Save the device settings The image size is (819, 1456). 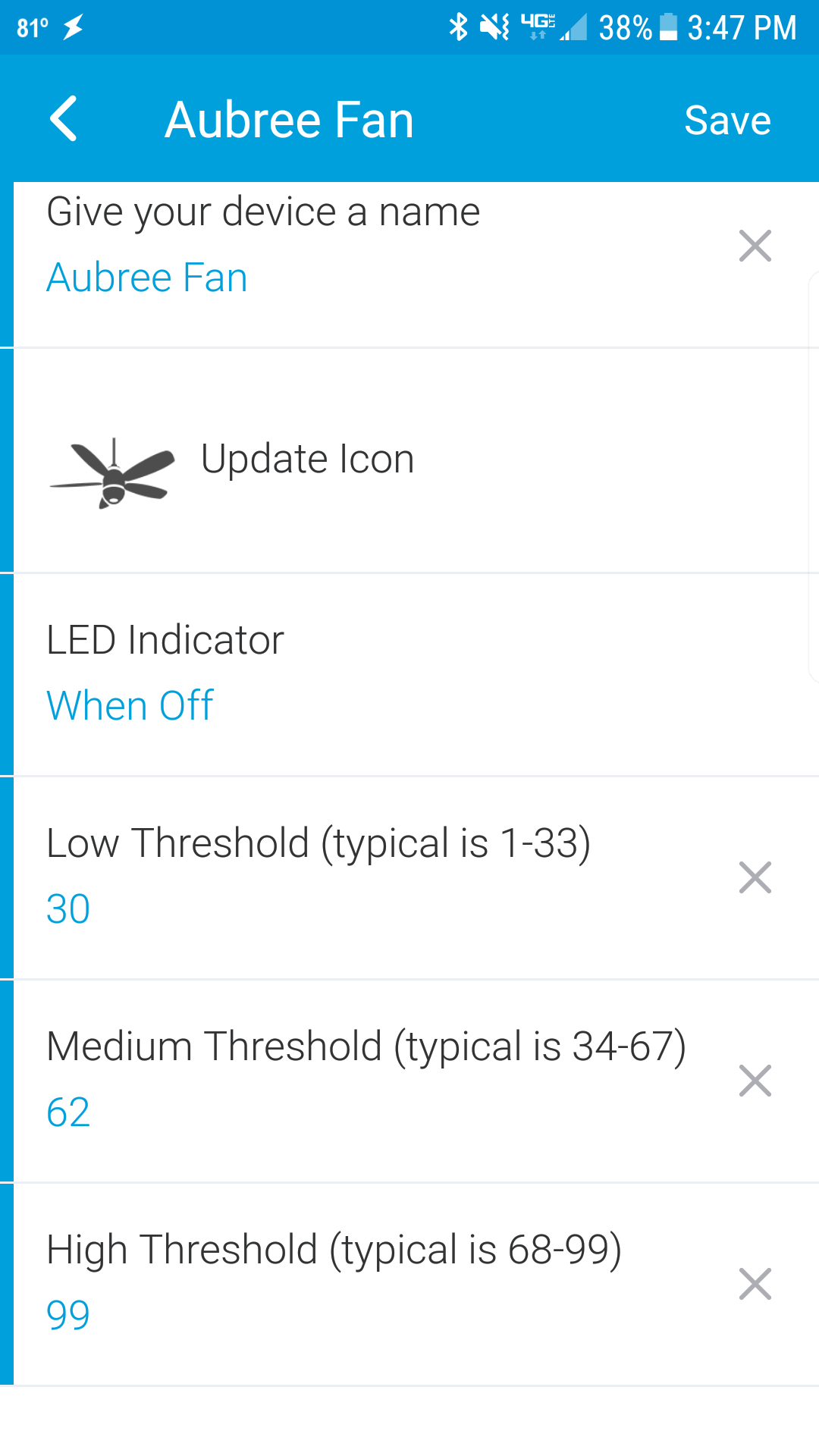point(726,120)
